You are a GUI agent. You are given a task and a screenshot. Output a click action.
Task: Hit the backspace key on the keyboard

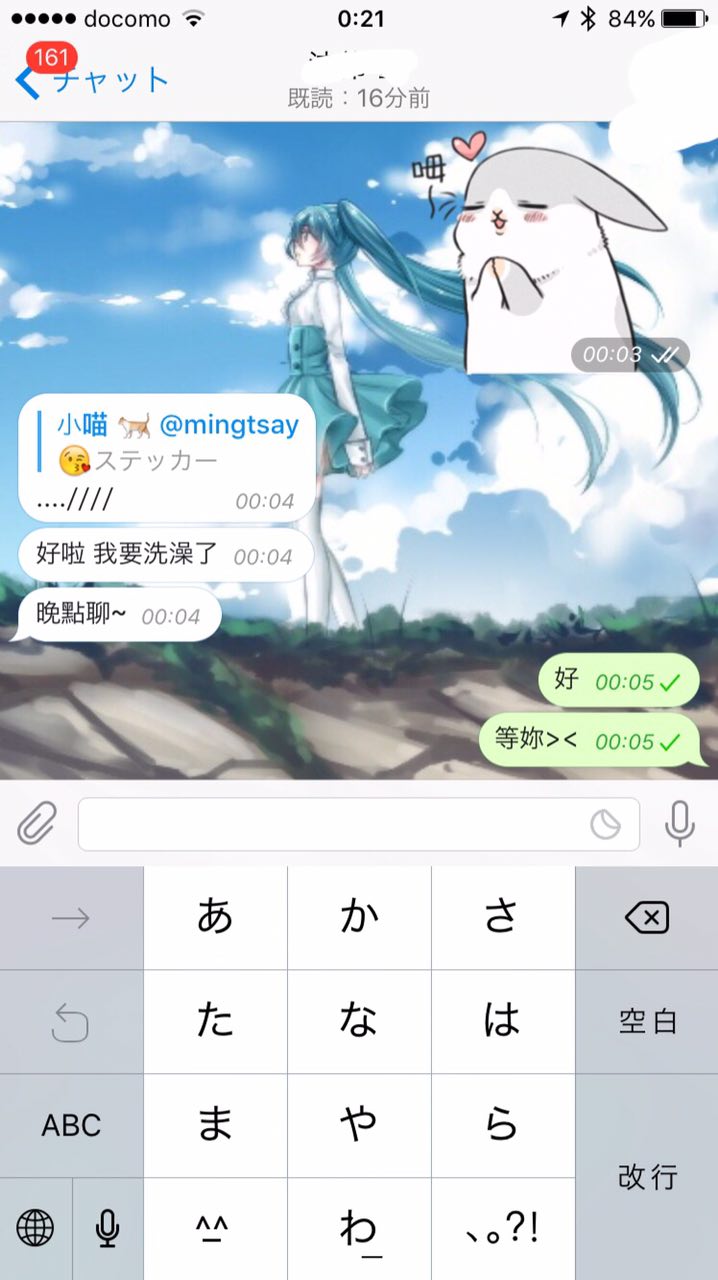[646, 917]
